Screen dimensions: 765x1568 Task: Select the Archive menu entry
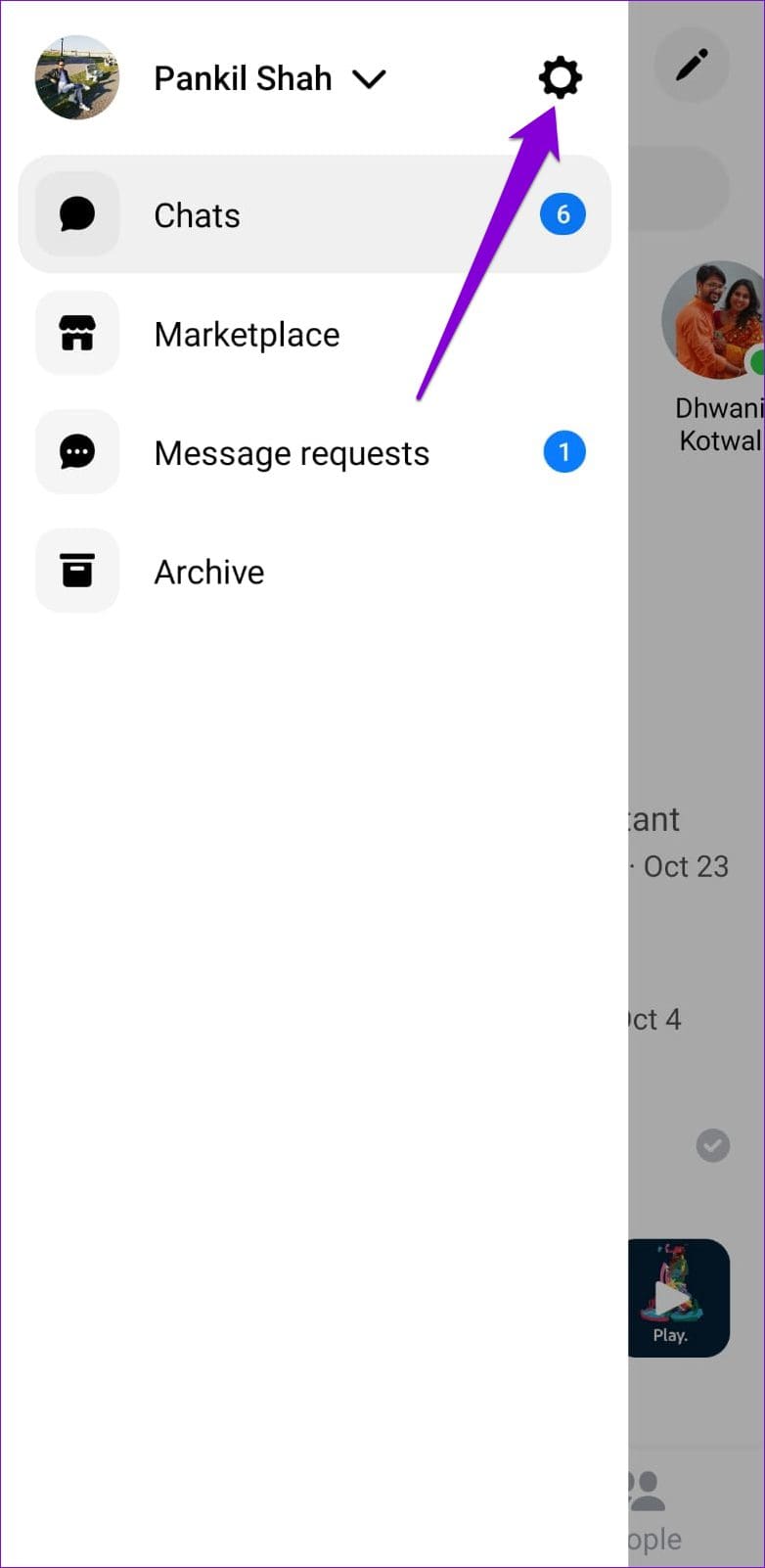(x=208, y=571)
